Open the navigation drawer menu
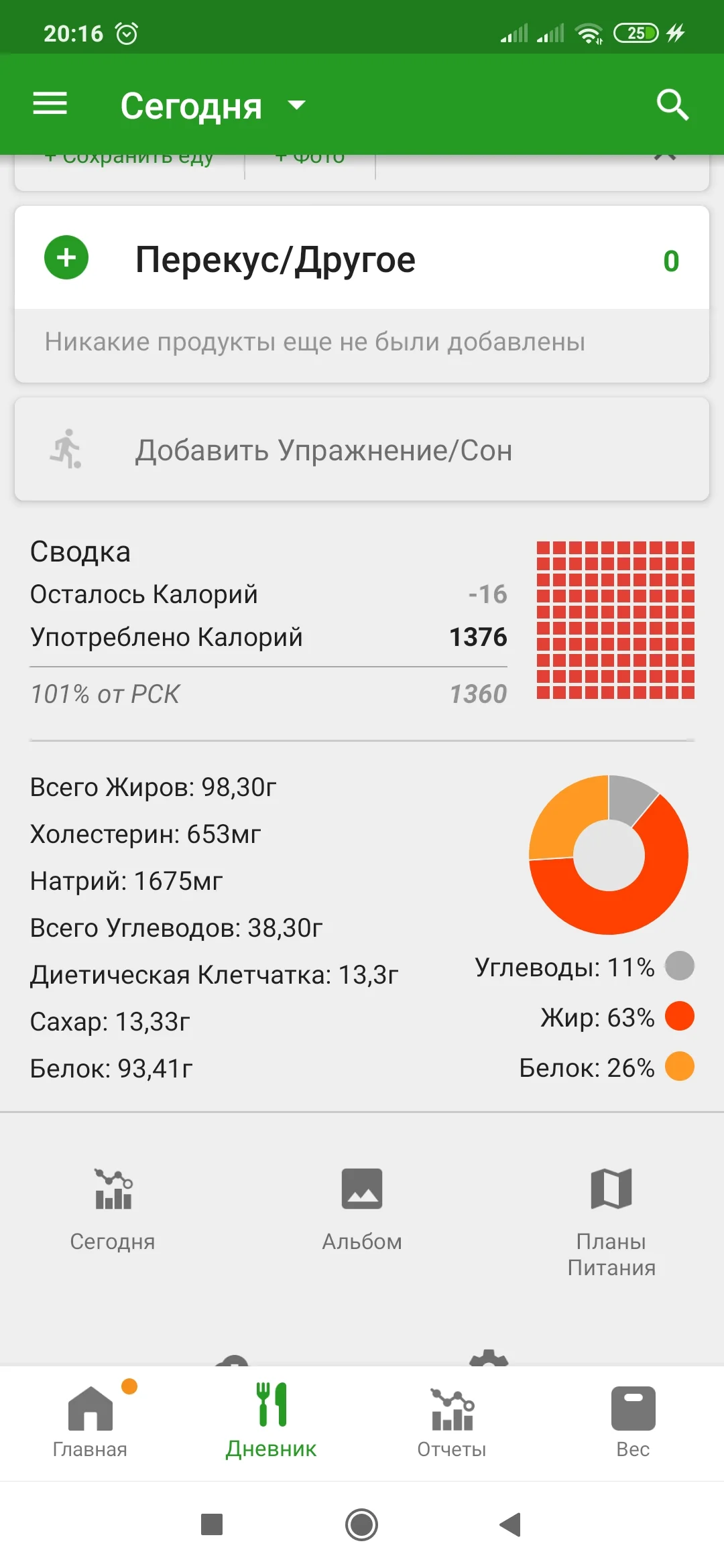Screen dimensions: 724x1568 [49, 104]
